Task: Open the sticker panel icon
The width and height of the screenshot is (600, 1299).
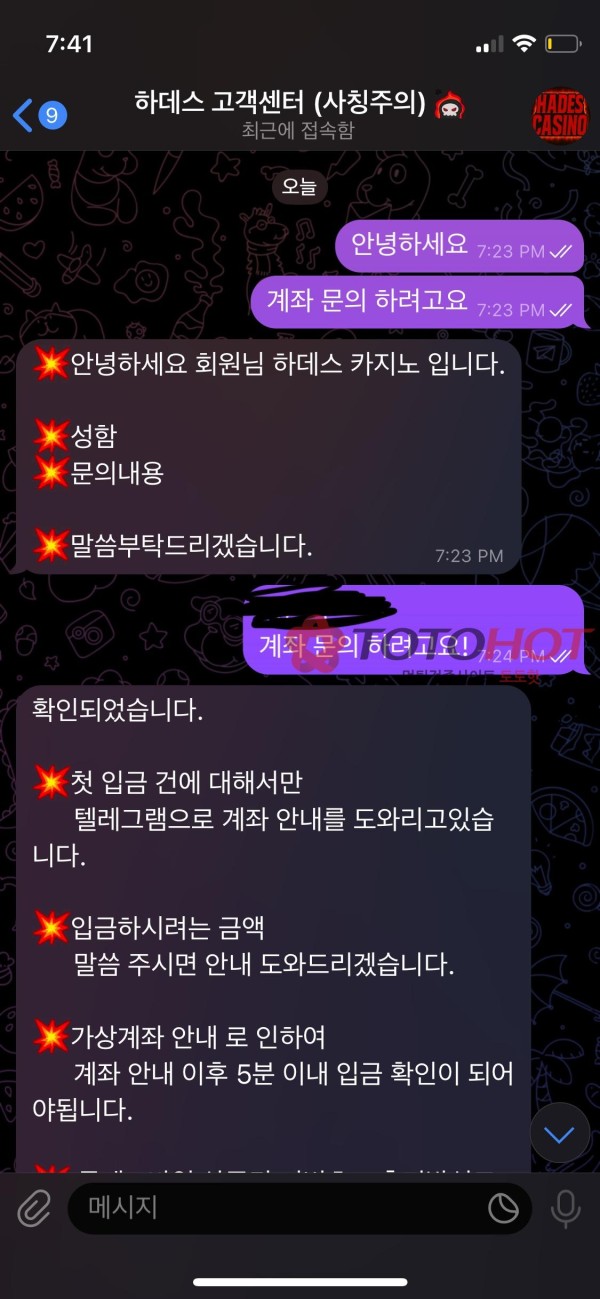Action: (x=503, y=1209)
